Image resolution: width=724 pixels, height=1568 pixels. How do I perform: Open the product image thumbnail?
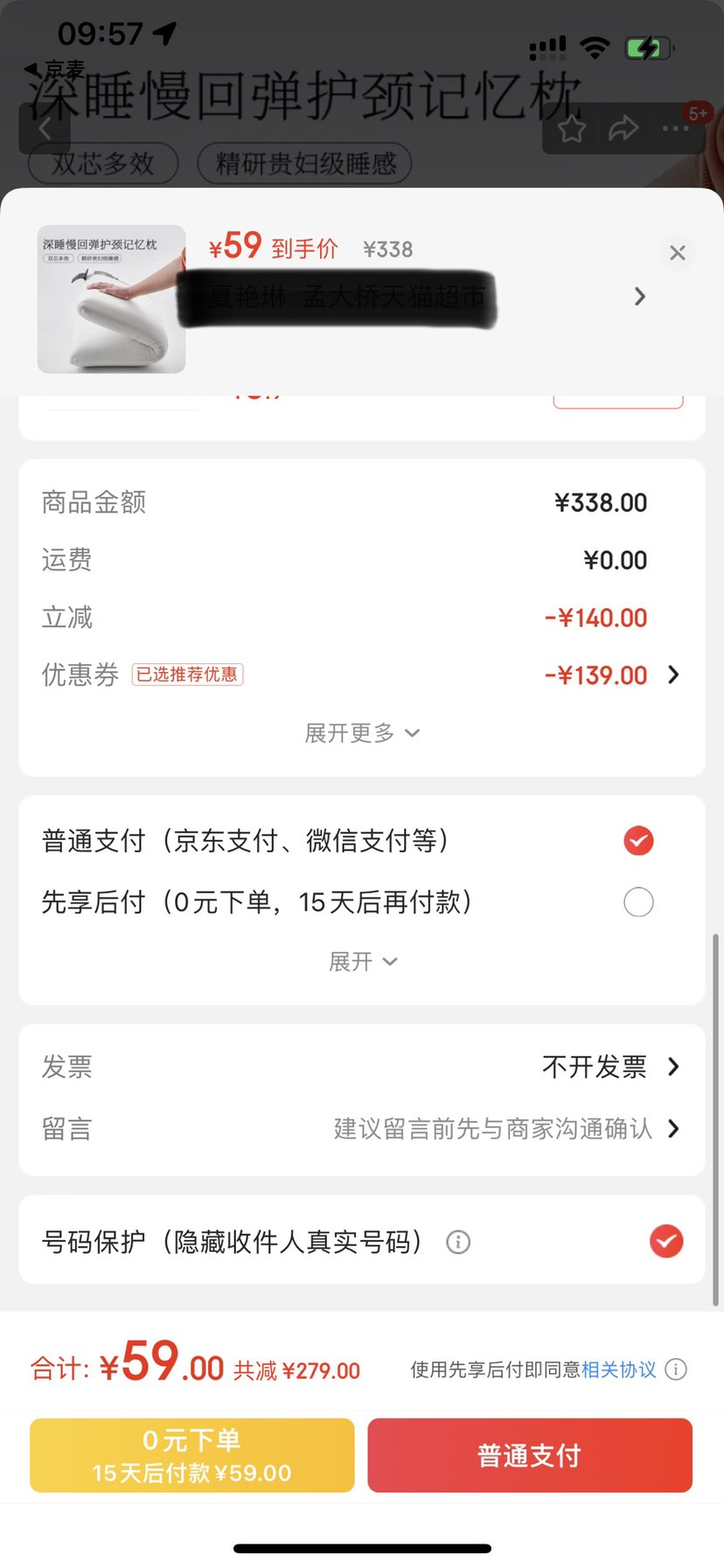(x=111, y=299)
